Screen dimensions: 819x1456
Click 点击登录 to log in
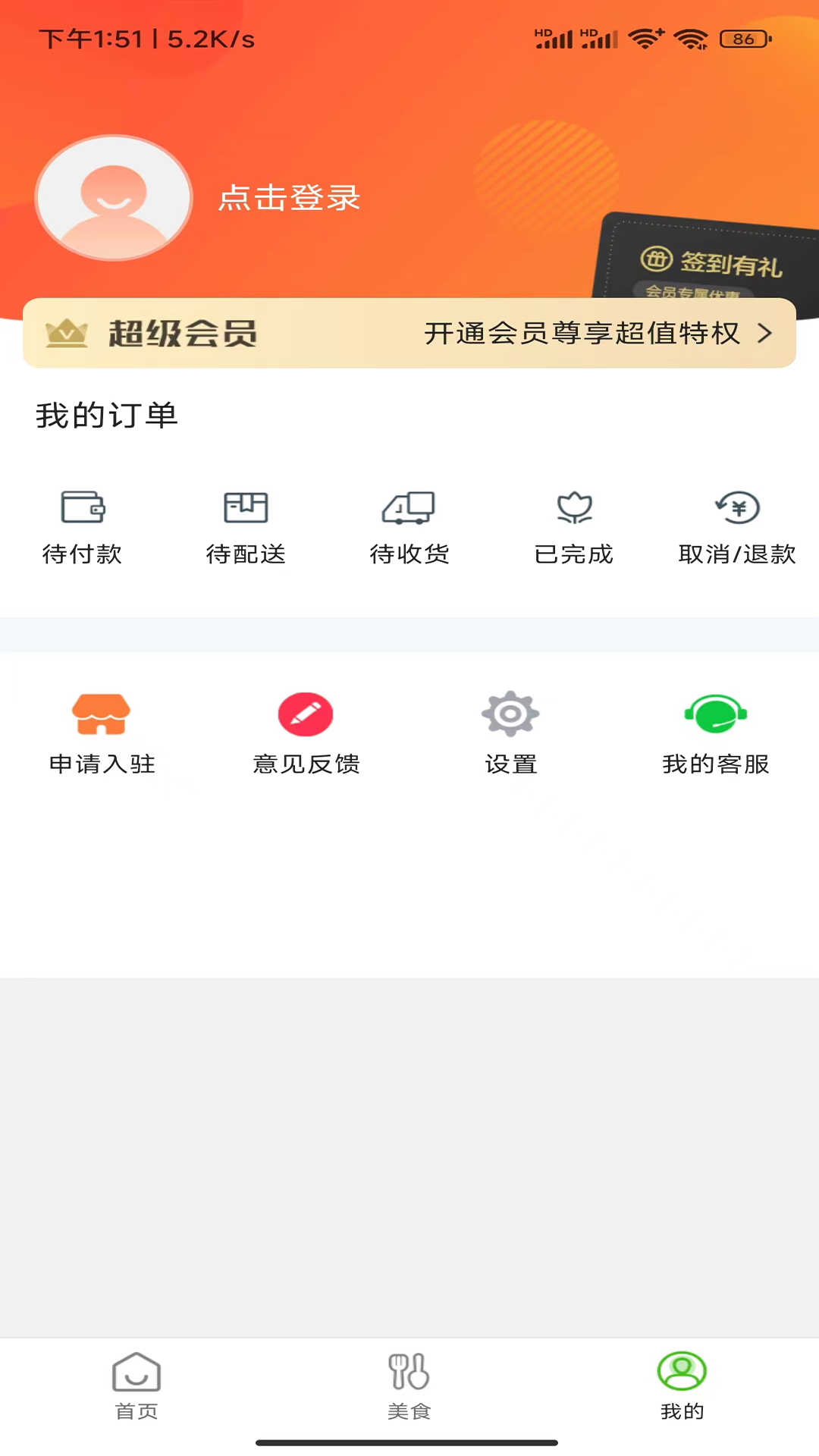tap(288, 198)
